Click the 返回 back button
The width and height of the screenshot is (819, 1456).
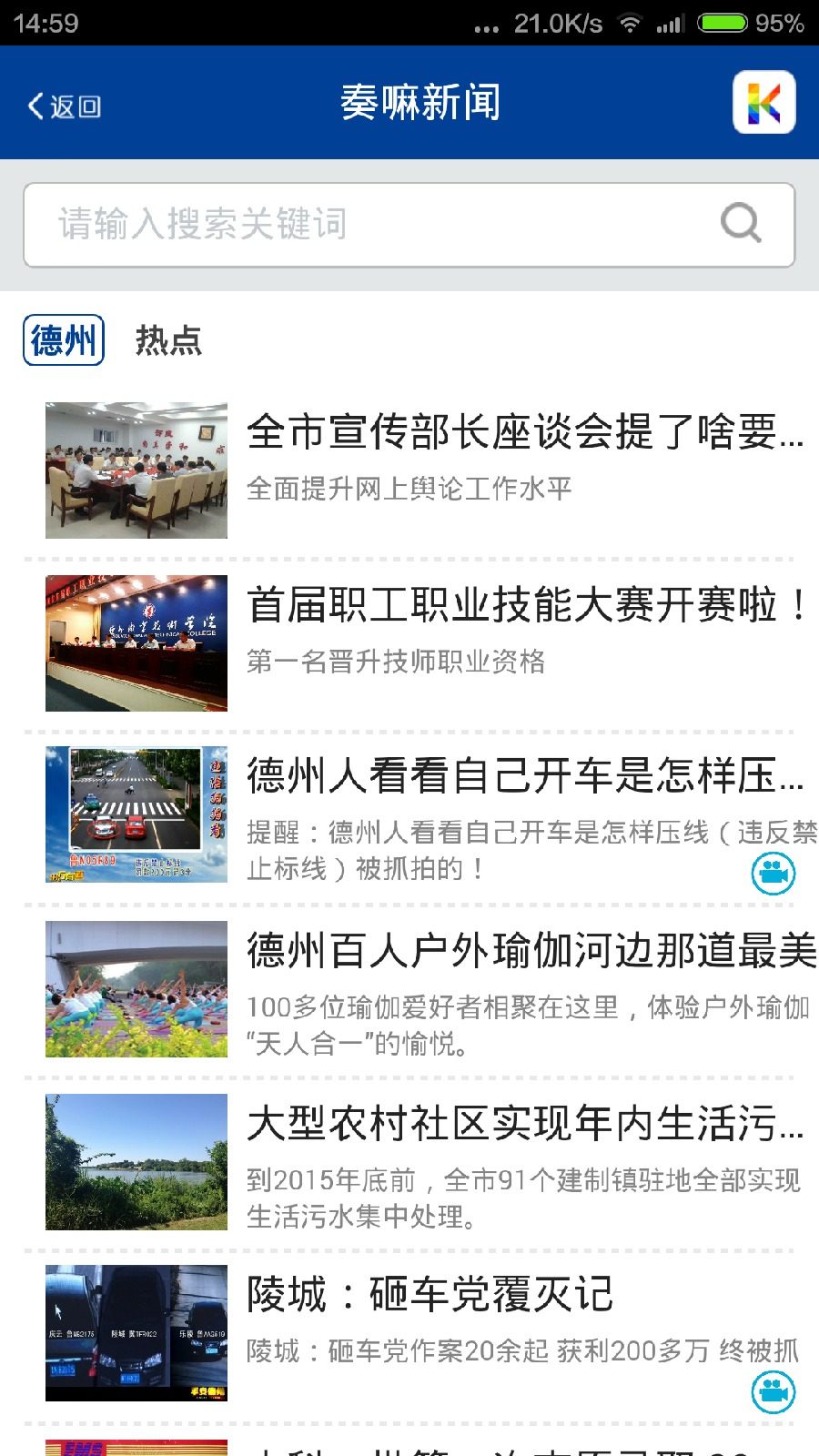(64, 105)
